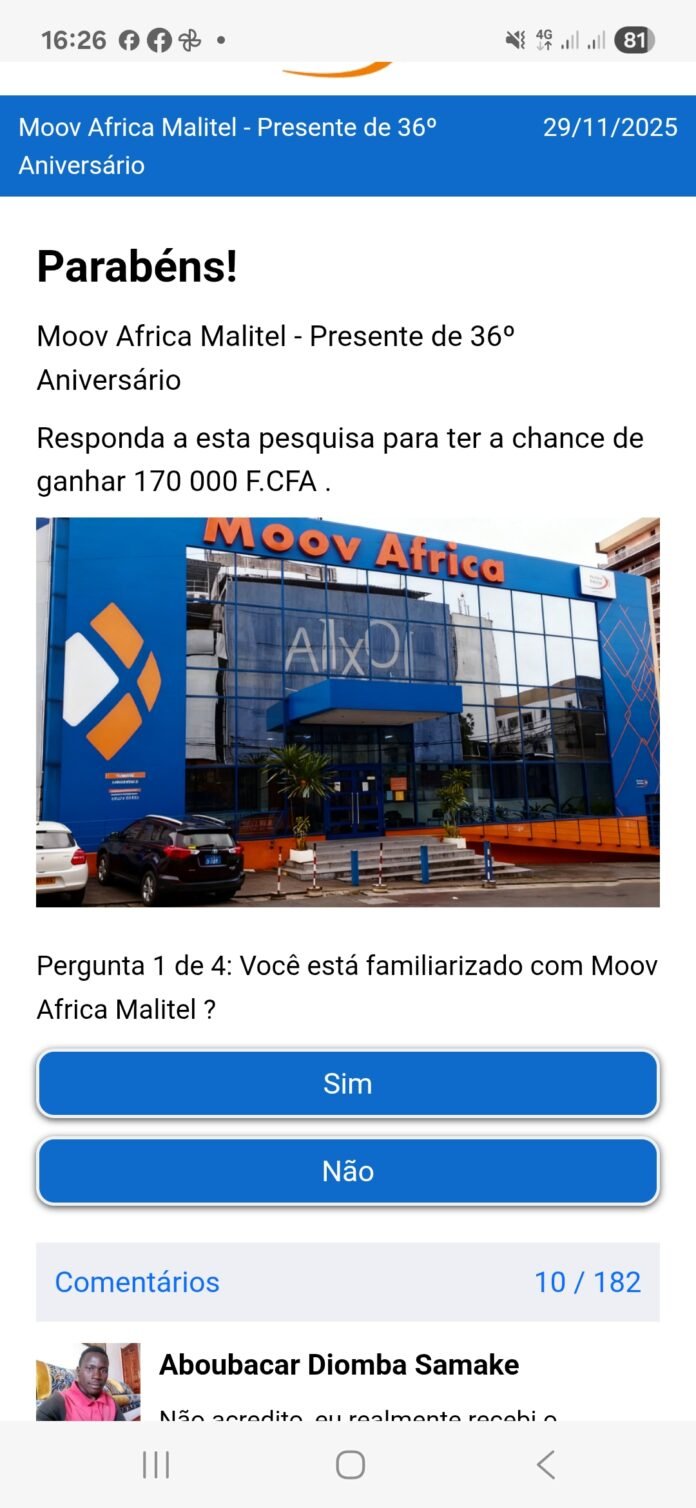
Task: Choose the Não answer button
Action: [347, 1171]
